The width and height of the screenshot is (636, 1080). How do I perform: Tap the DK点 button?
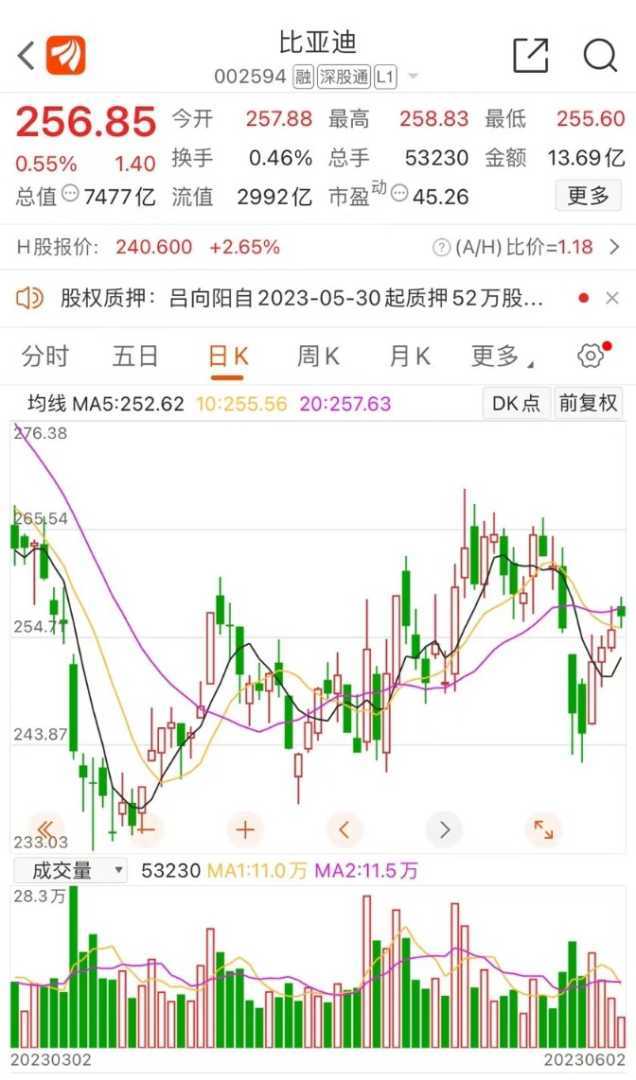pos(516,403)
